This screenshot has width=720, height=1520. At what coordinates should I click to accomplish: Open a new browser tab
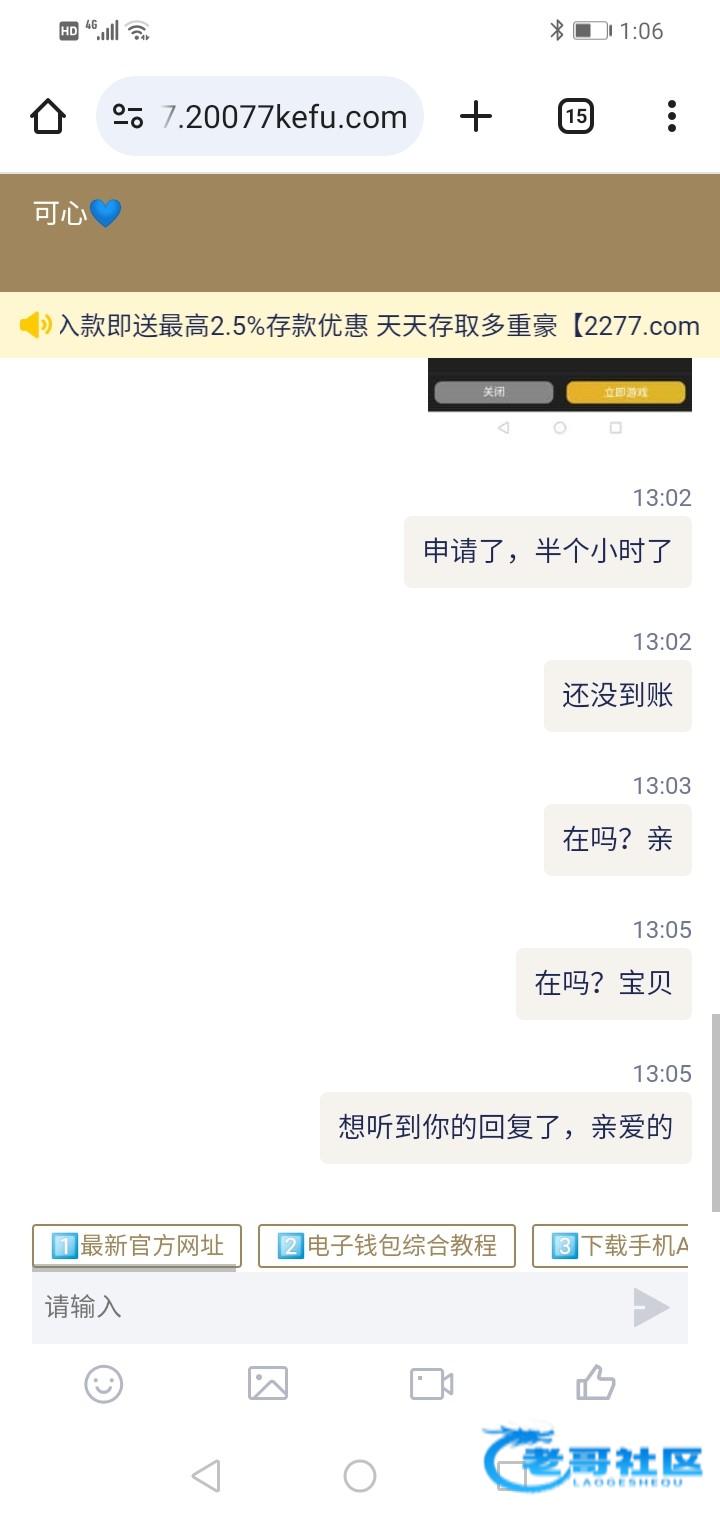tap(476, 117)
